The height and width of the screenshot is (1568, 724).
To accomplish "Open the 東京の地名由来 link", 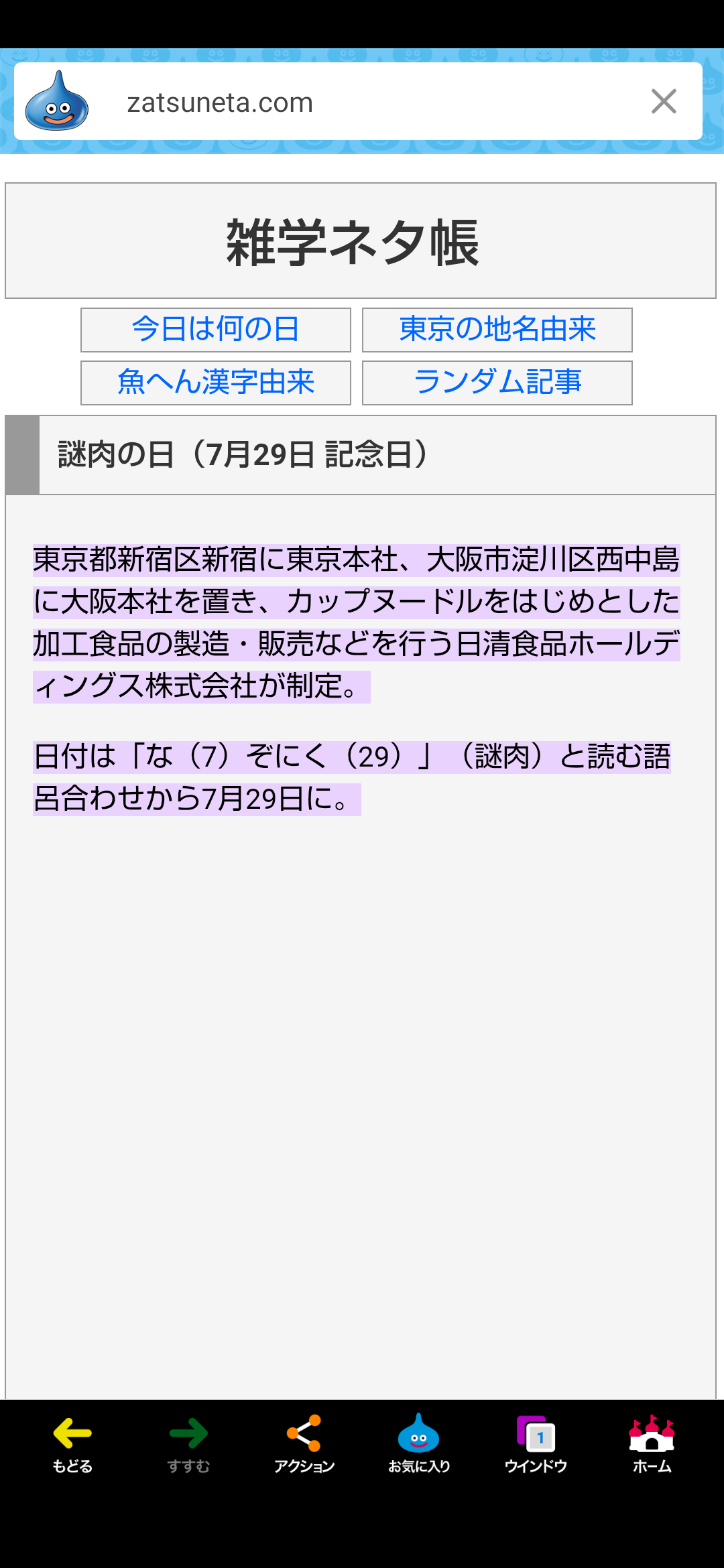I will [497, 330].
